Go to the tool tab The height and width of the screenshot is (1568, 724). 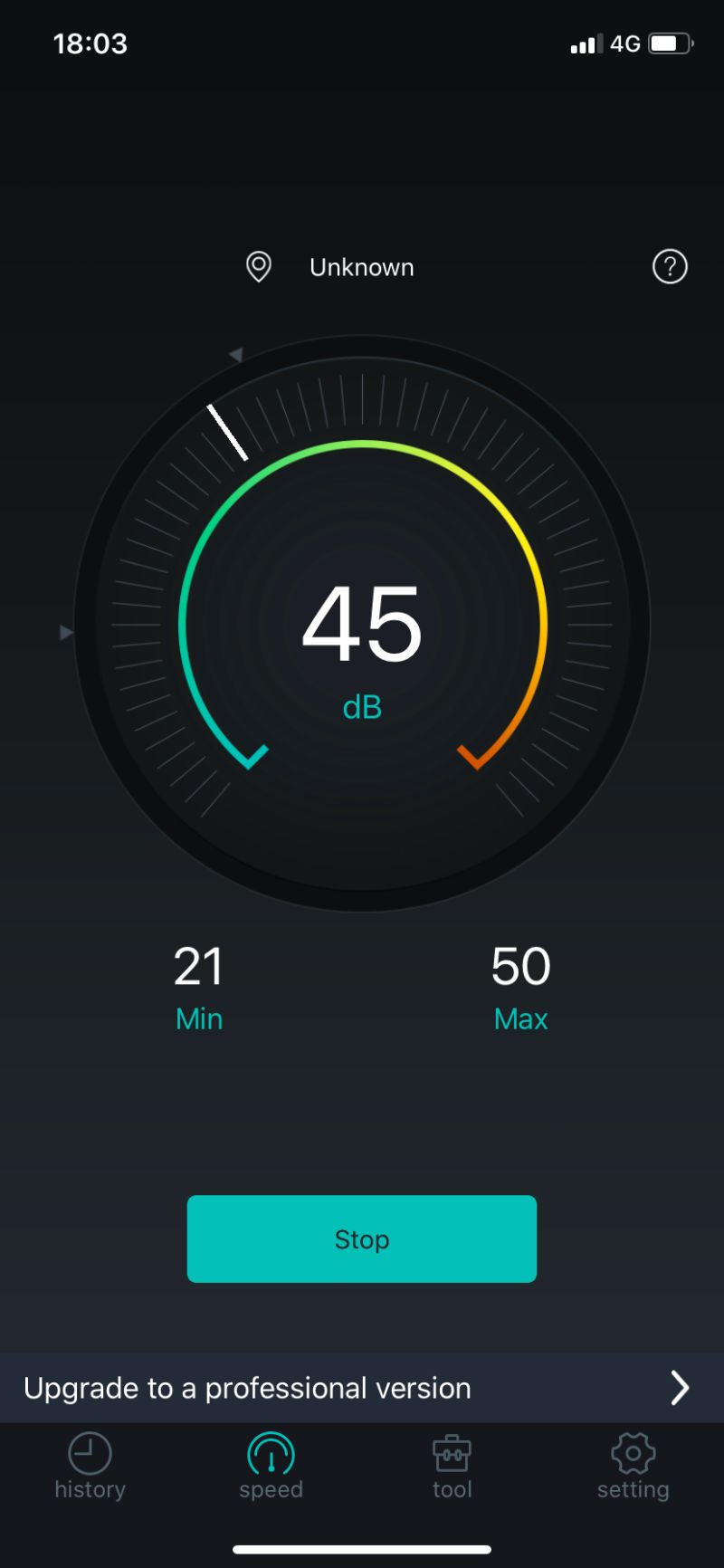pos(452,1467)
